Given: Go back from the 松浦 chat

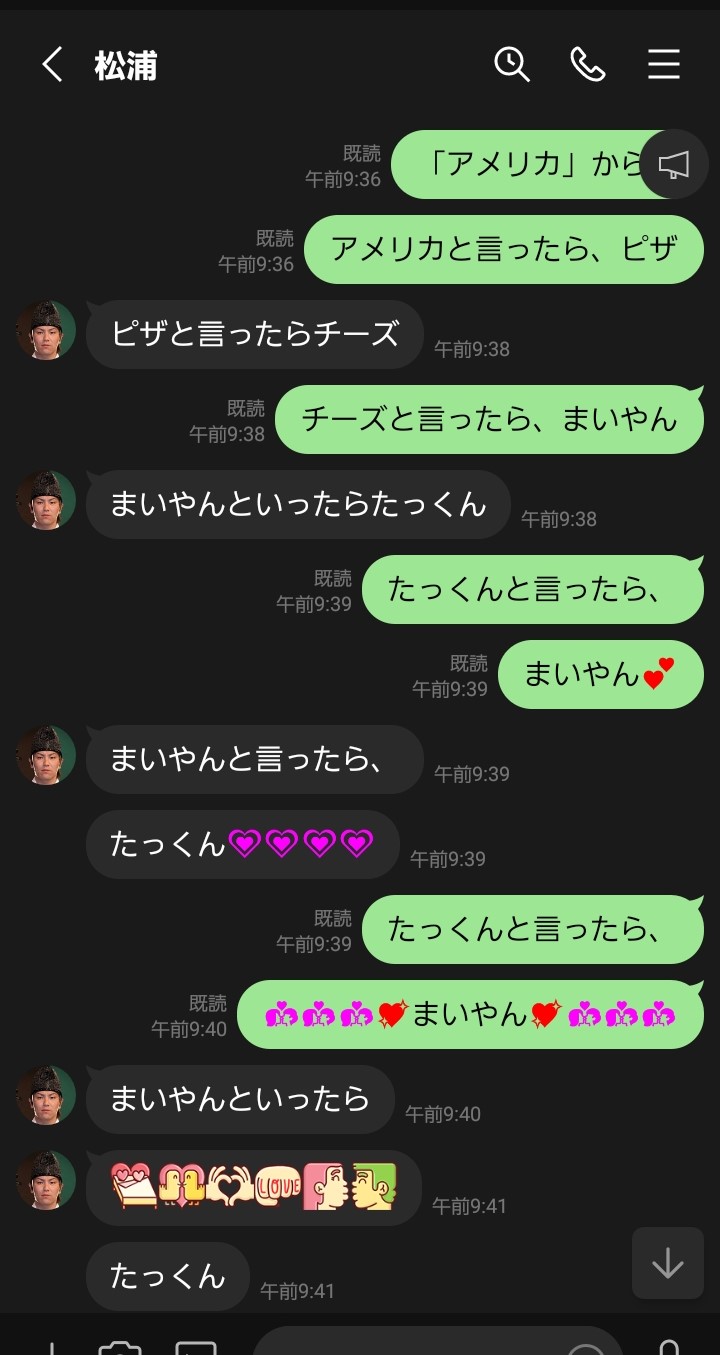Looking at the screenshot, I should [52, 66].
